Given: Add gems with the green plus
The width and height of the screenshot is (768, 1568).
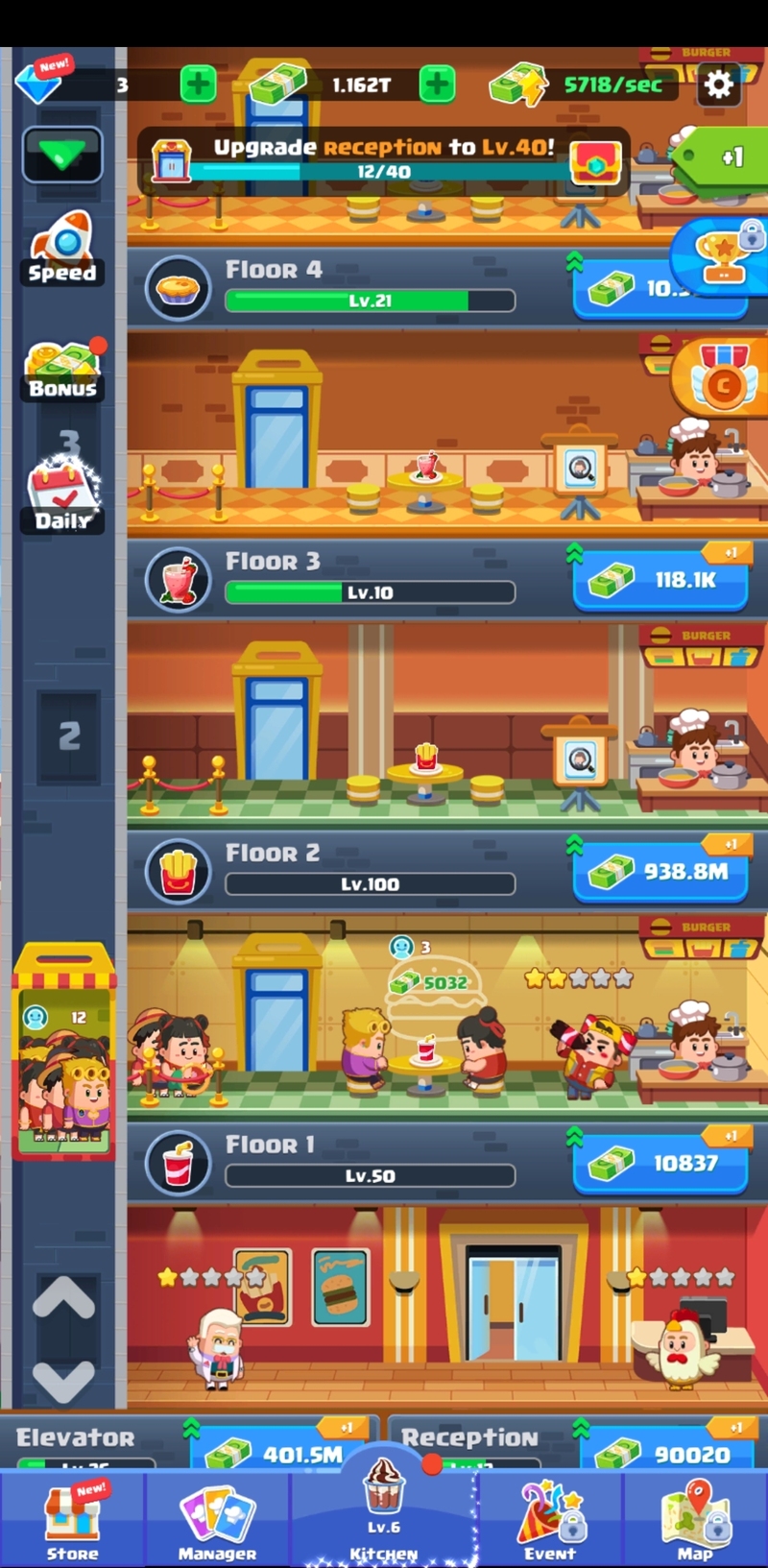Looking at the screenshot, I should pyautogui.click(x=199, y=84).
